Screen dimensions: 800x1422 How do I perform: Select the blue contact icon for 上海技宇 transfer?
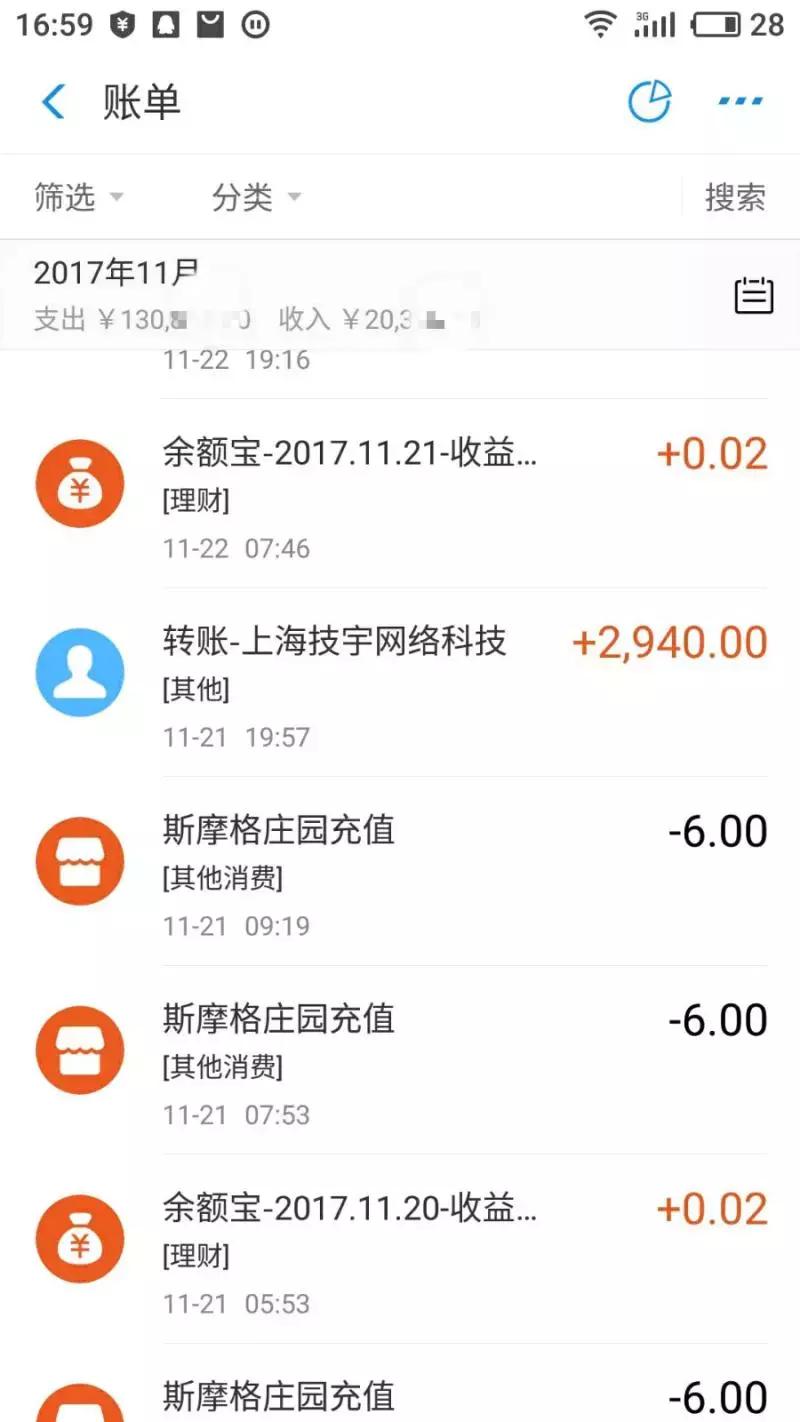click(x=80, y=672)
